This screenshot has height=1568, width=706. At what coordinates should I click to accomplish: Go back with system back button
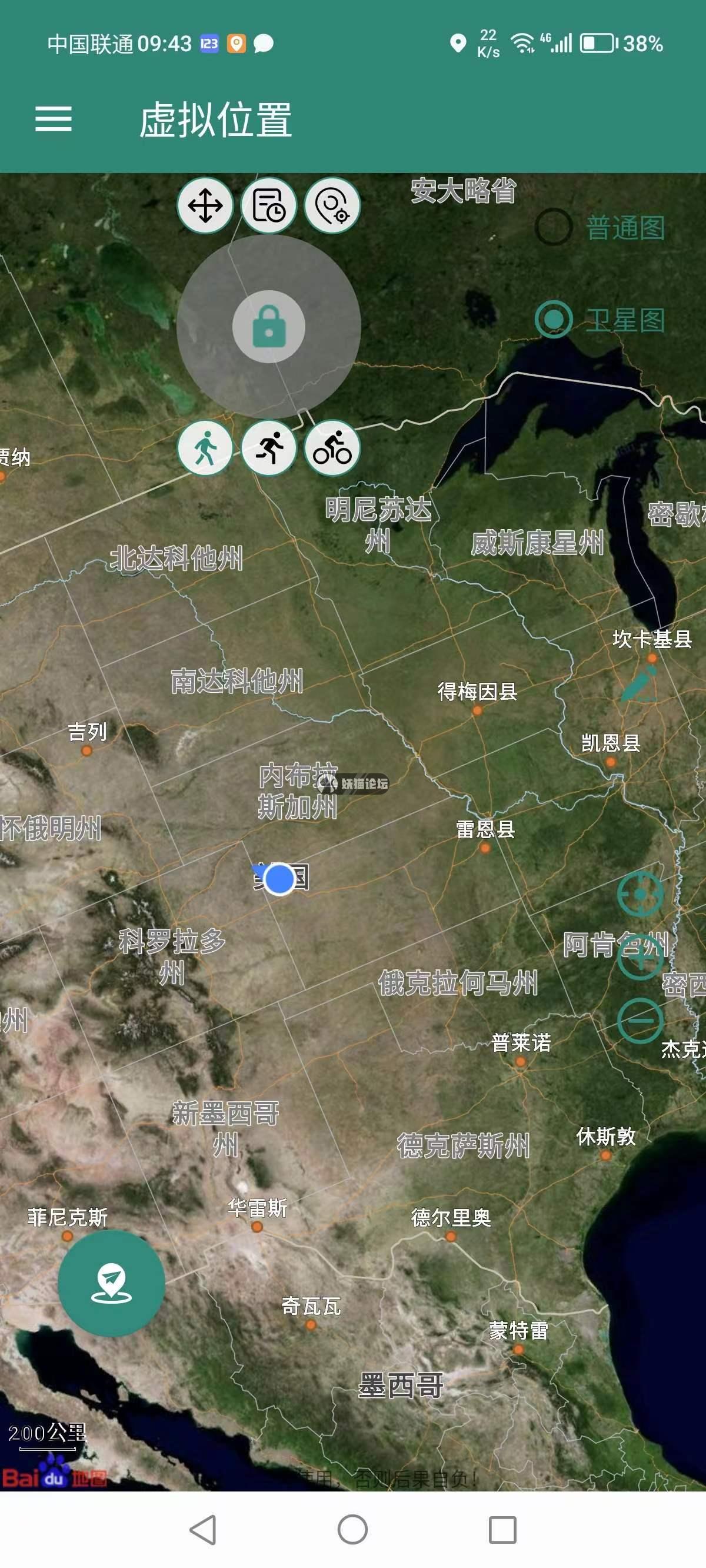(x=202, y=1530)
